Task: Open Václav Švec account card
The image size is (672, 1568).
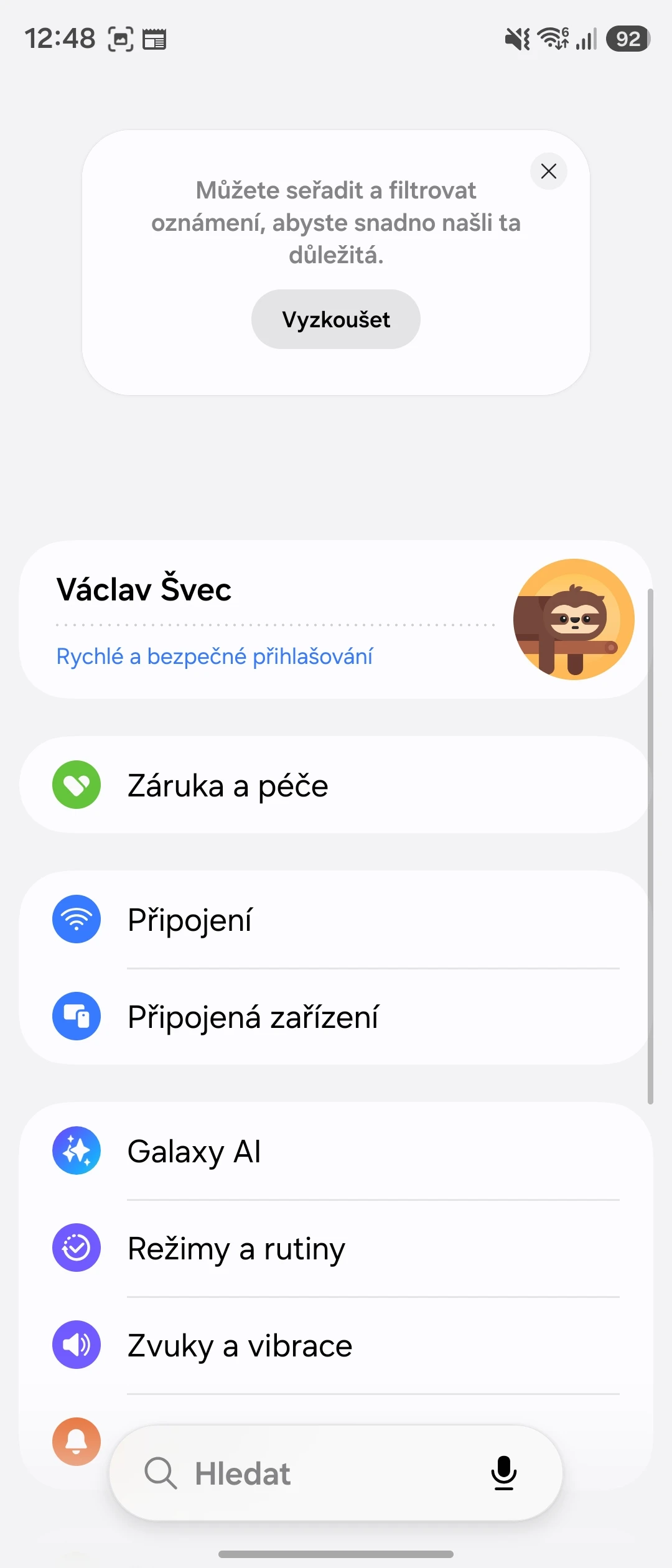Action: tap(336, 620)
